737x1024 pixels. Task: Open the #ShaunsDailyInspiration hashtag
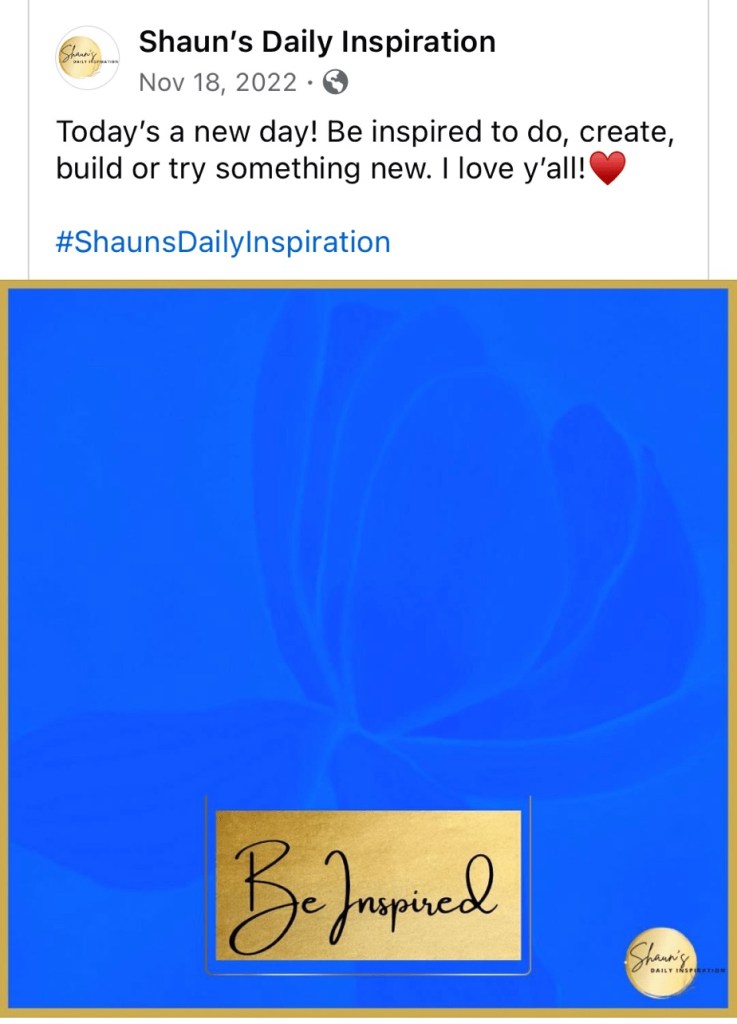[x=223, y=241]
